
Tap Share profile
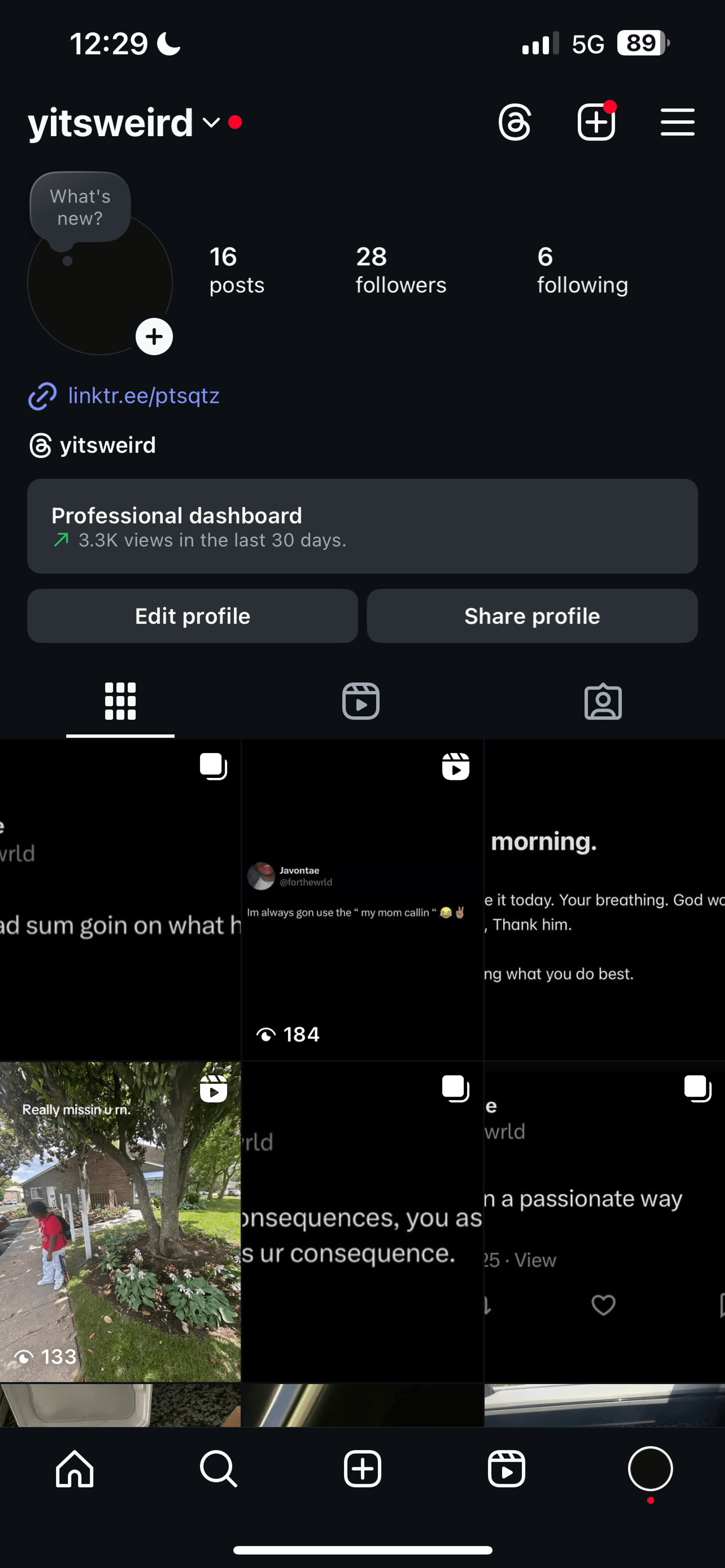pos(532,616)
